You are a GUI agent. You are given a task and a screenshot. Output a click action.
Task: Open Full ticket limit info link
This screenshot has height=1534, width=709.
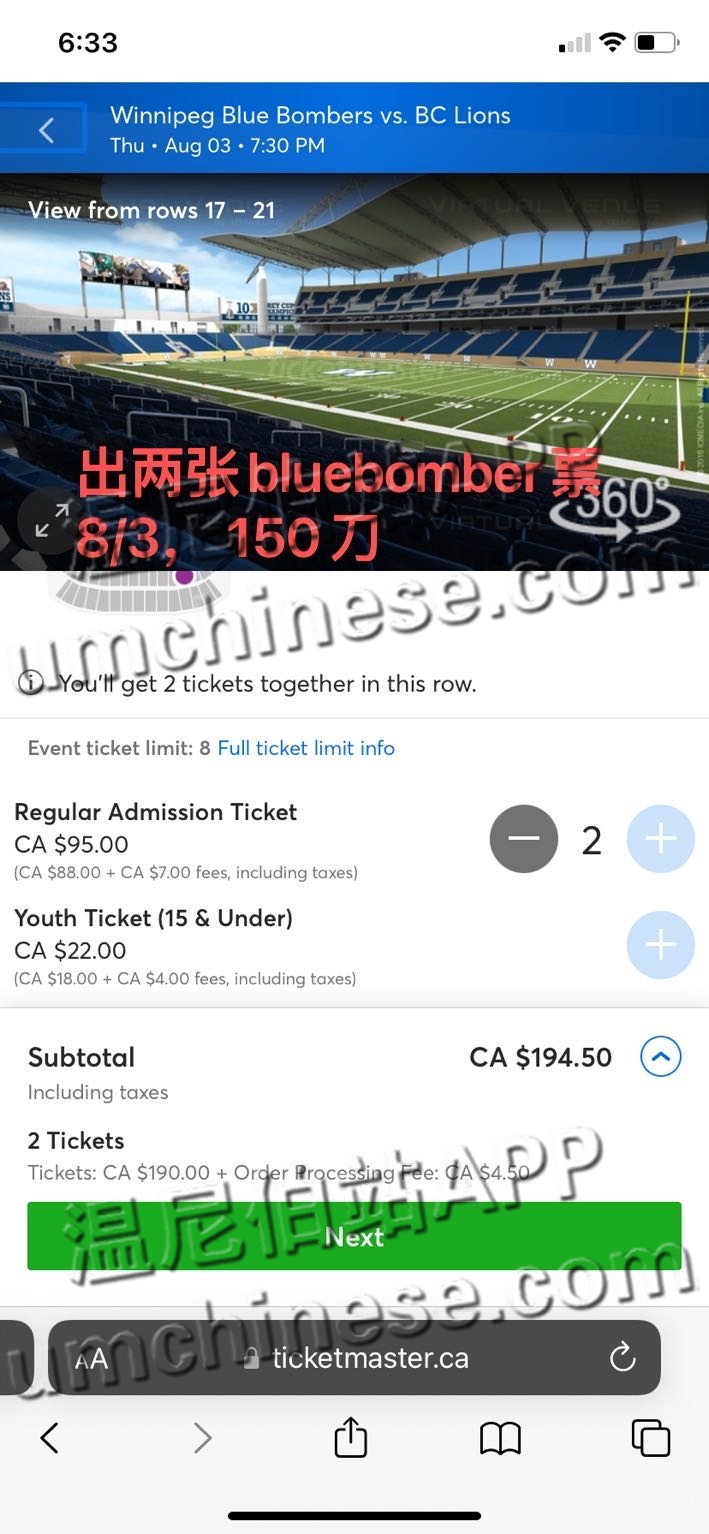point(306,748)
